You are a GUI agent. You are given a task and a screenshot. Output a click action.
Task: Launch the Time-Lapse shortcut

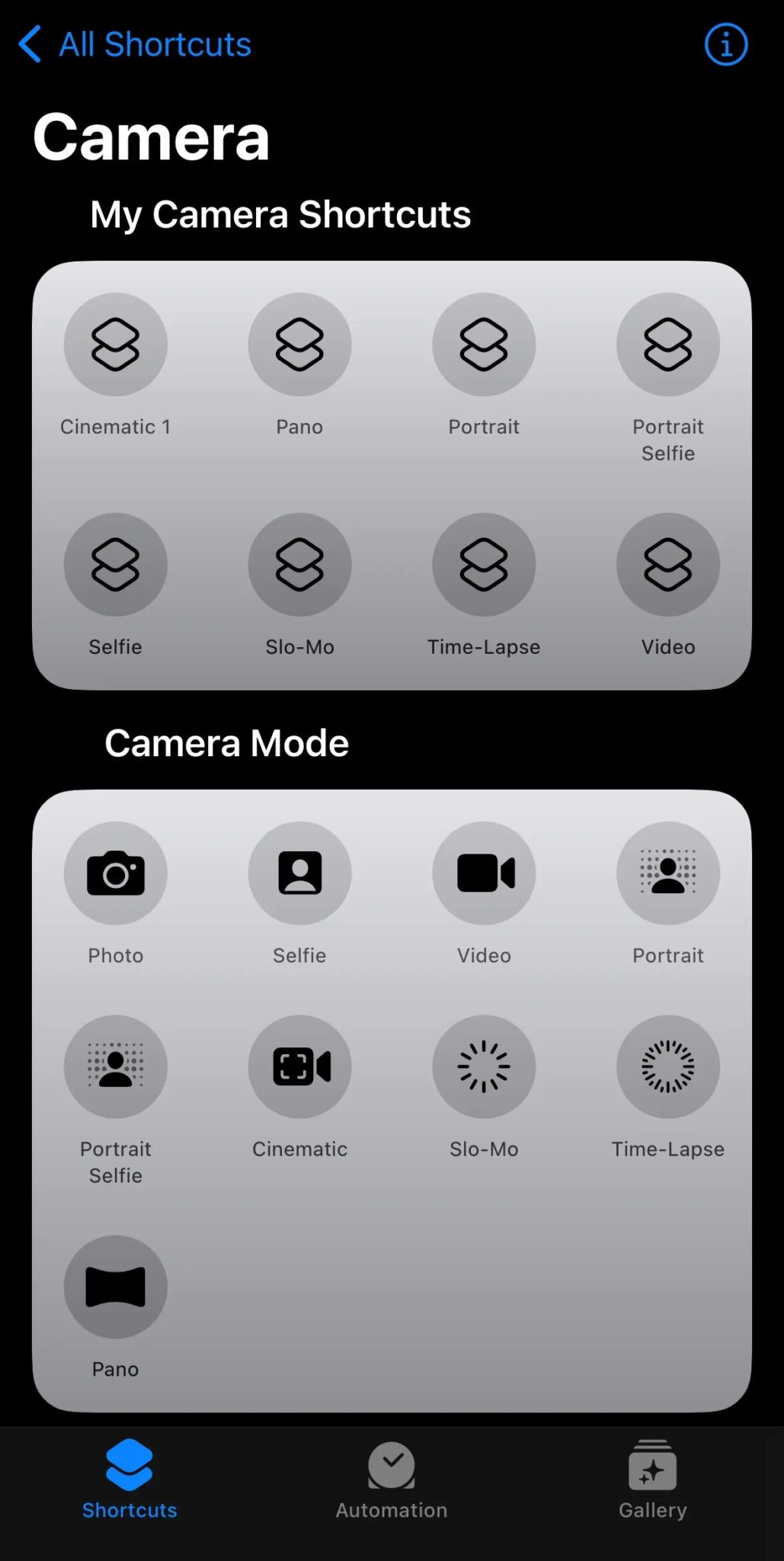pos(484,564)
